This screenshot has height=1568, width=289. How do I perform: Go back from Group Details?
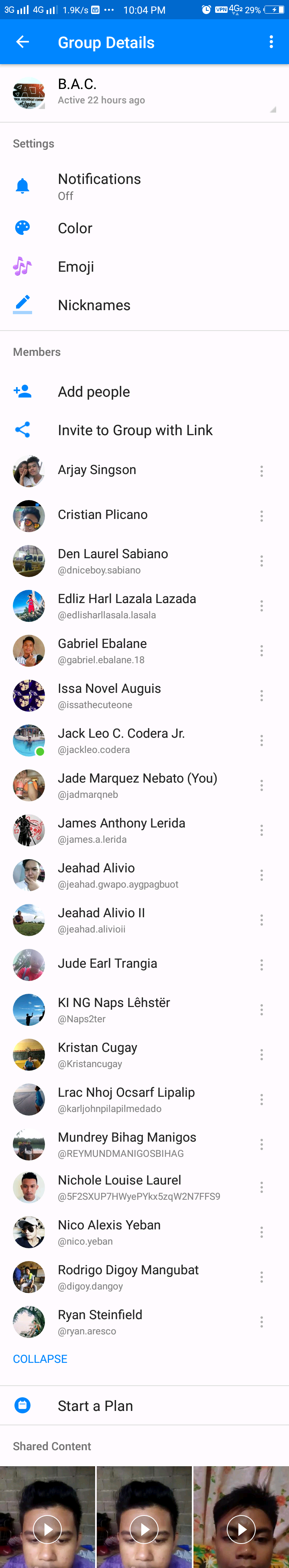pos(22,42)
